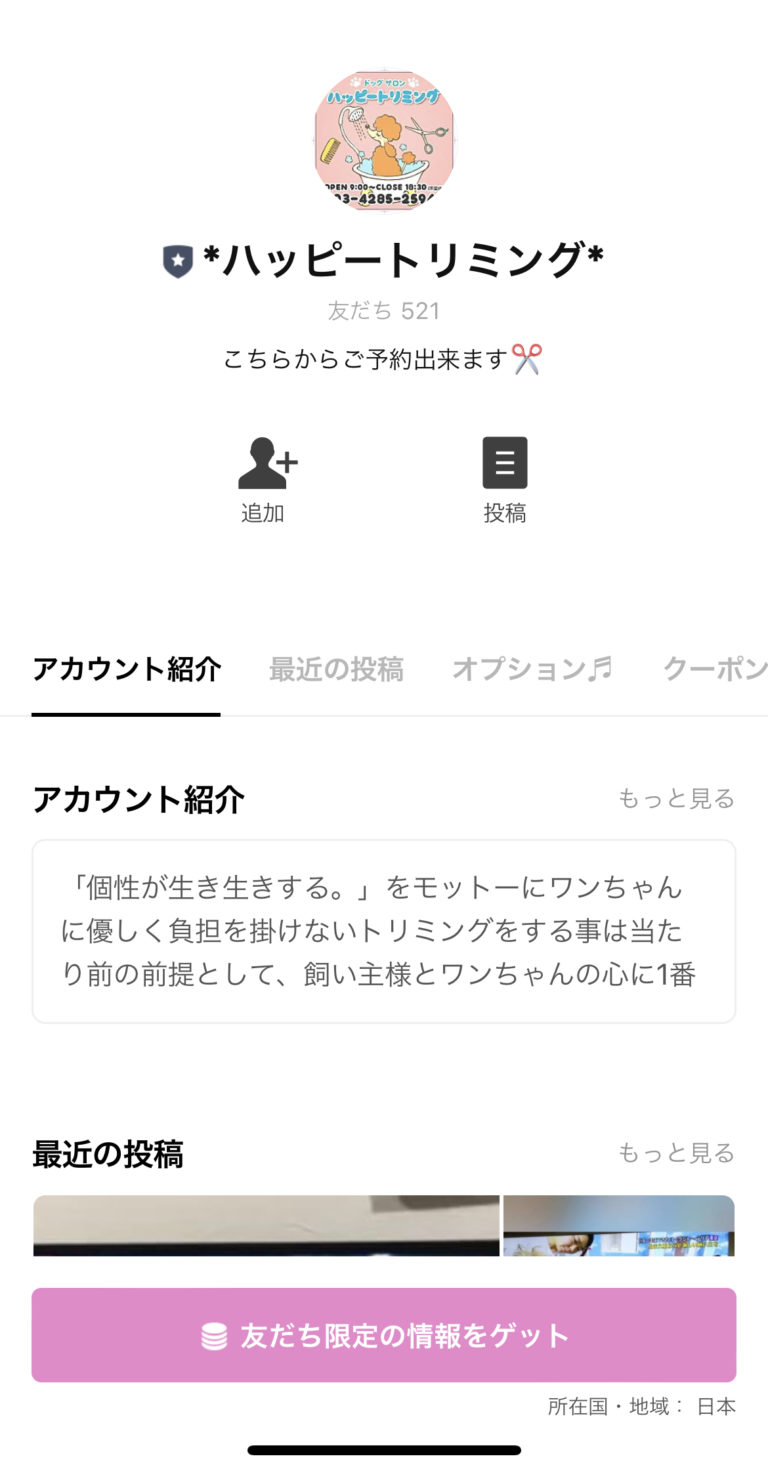Tap the 追加 add-friend icon

pyautogui.click(x=263, y=462)
